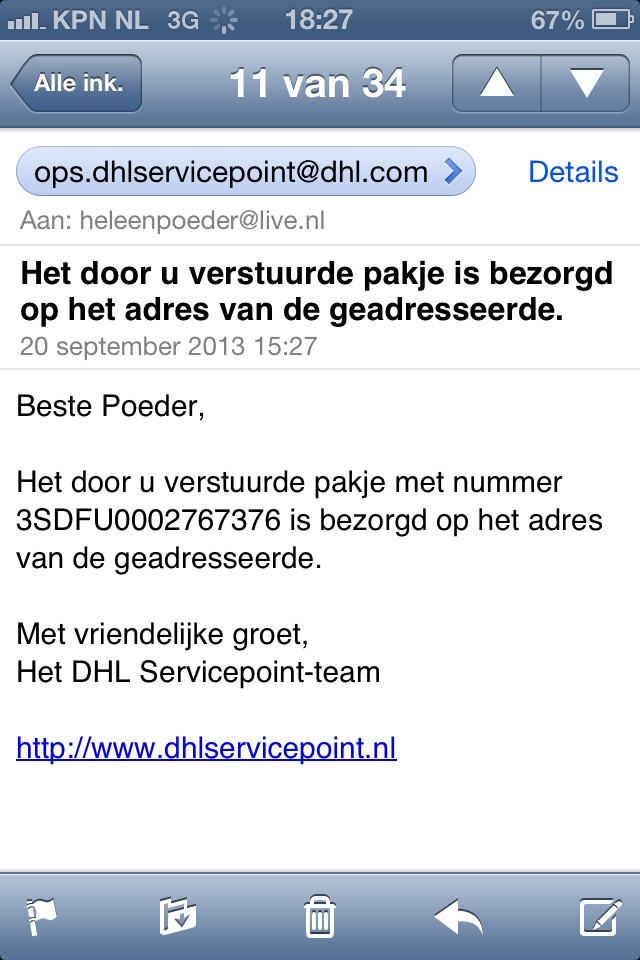Show the previous message with up arrow

[x=496, y=83]
